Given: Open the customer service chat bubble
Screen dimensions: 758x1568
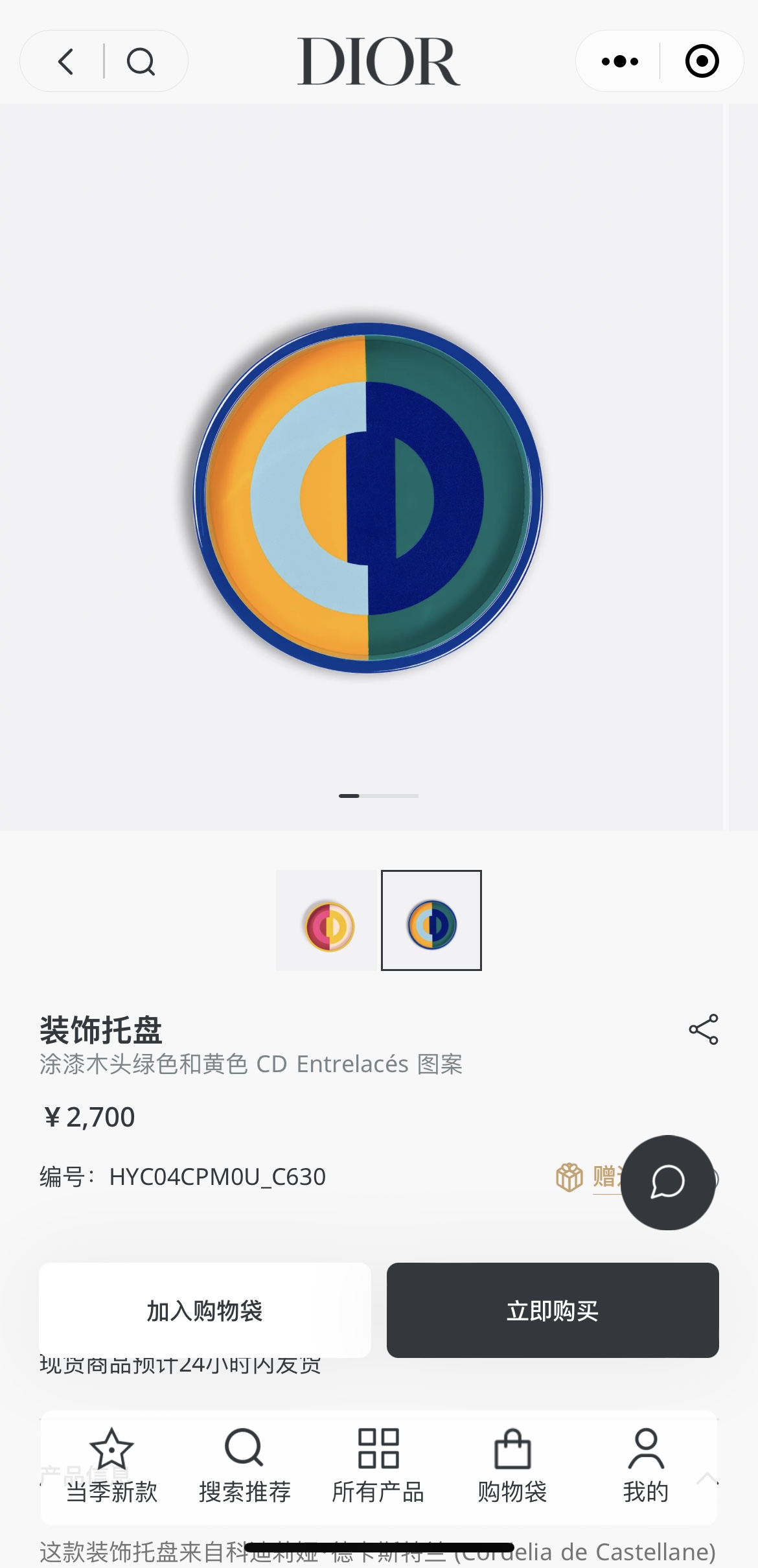Looking at the screenshot, I should click(x=668, y=1182).
